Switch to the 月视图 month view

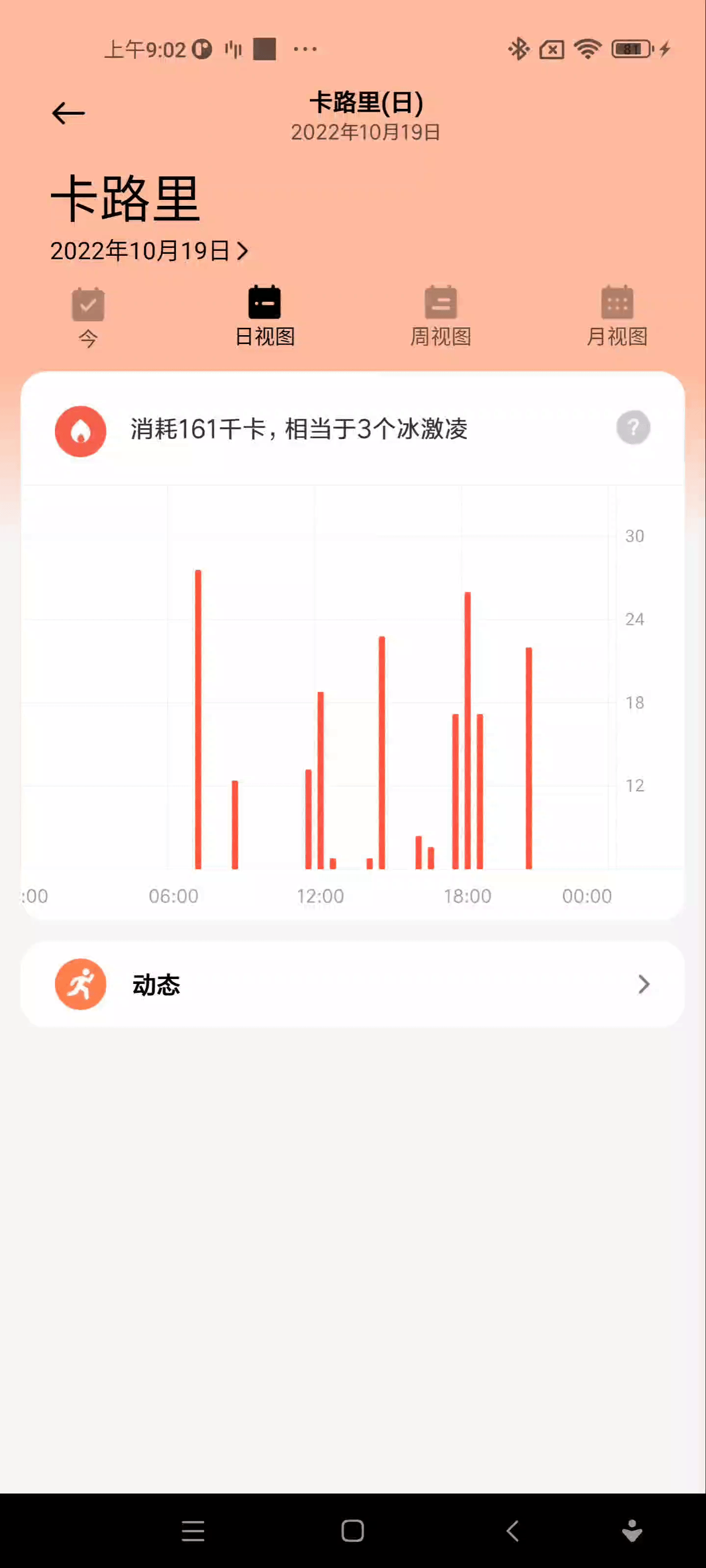pos(616,317)
